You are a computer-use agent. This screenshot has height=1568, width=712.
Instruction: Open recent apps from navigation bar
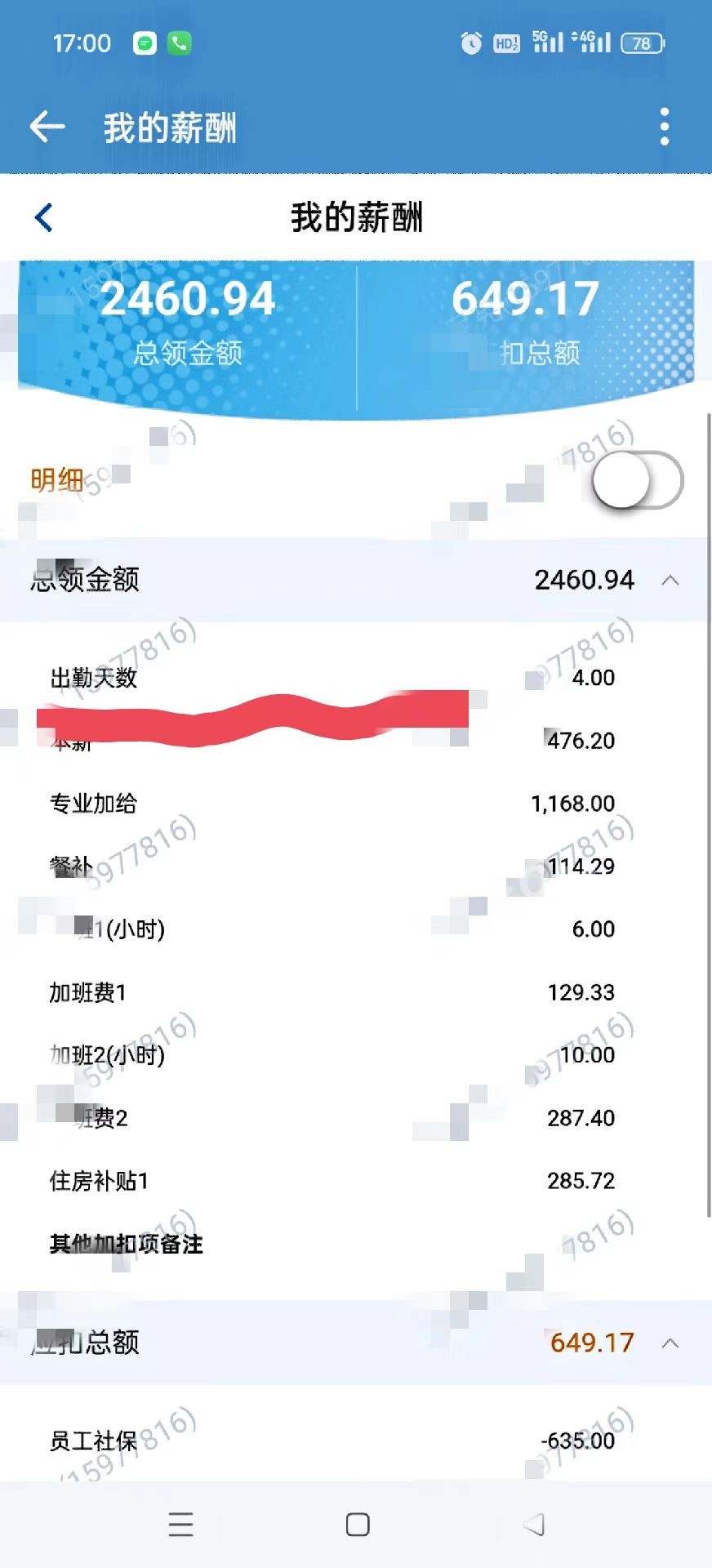pyautogui.click(x=180, y=1524)
